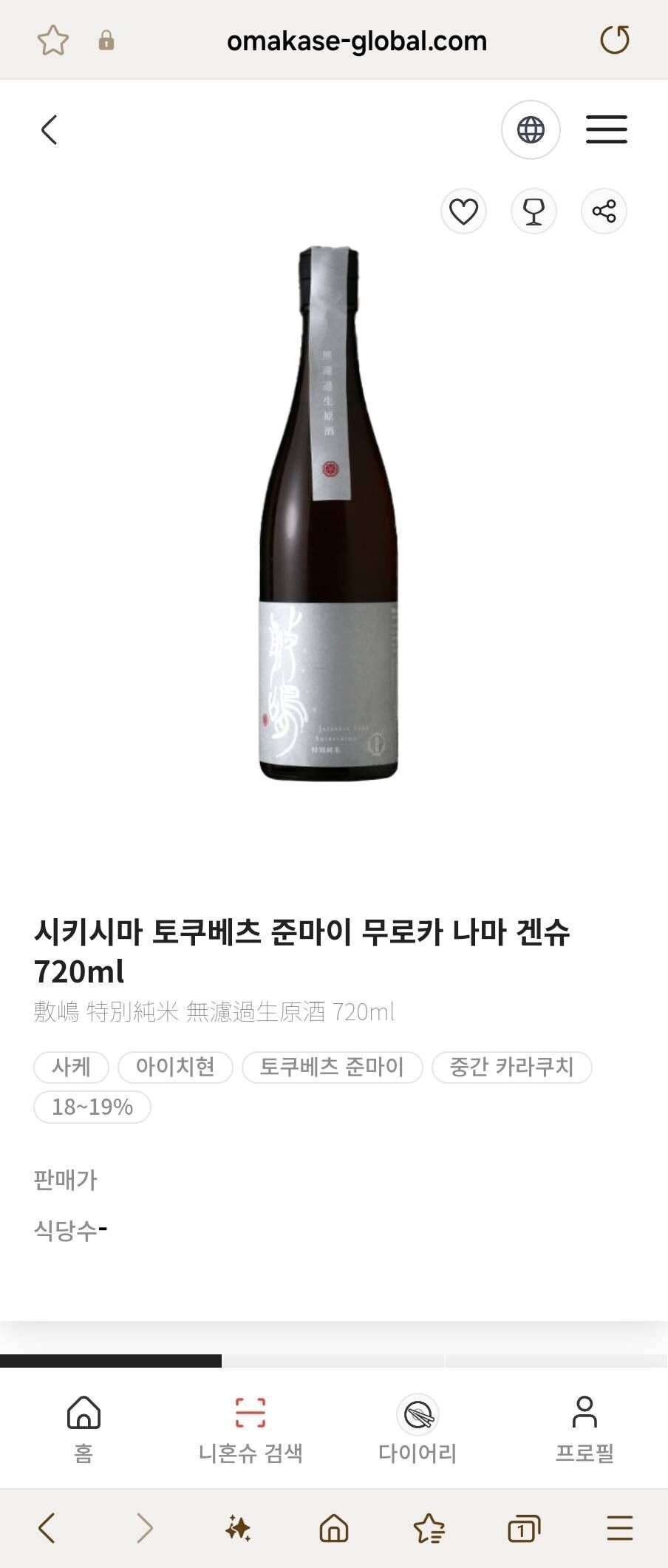Go back using the page back arrow
668x1568 pixels.
pos(50,130)
